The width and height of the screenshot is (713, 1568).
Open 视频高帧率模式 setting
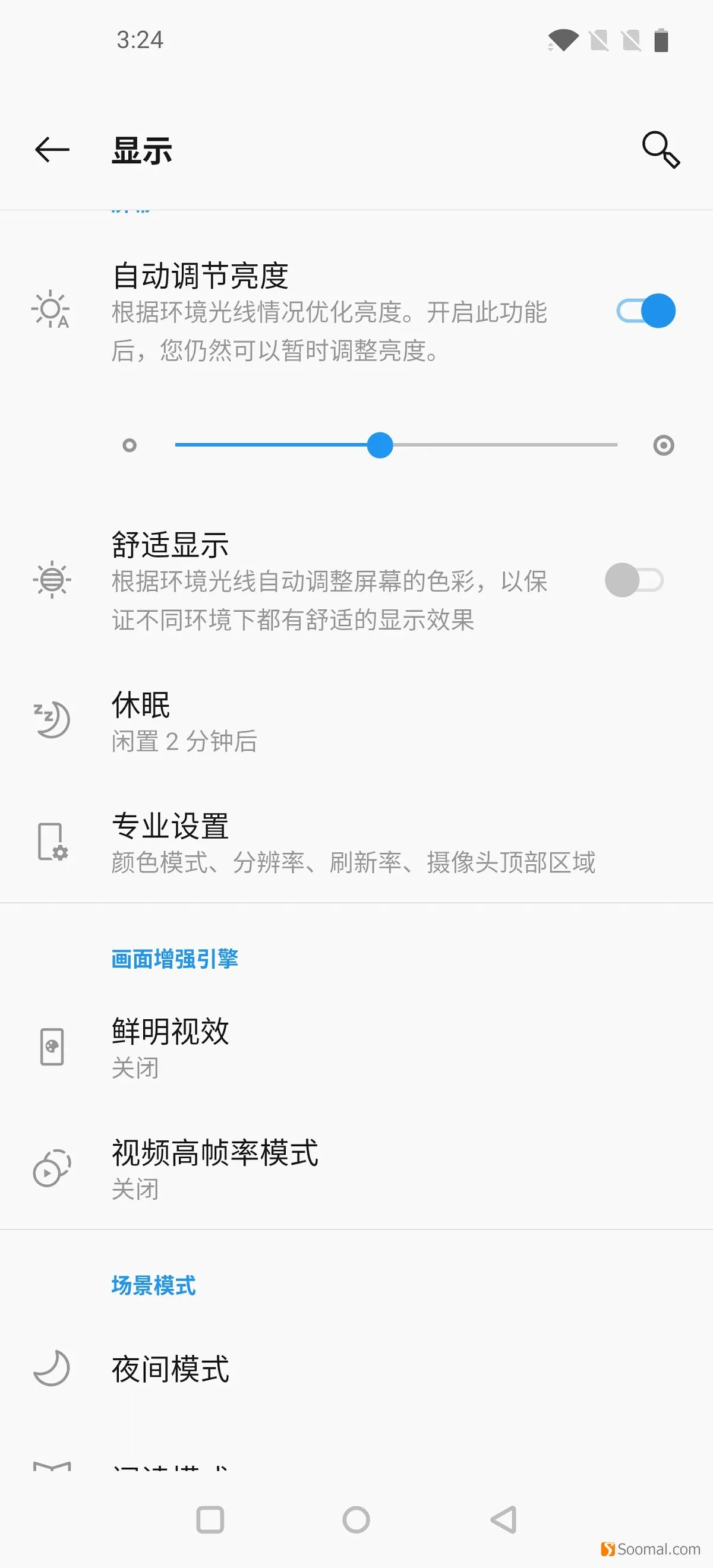(x=356, y=1169)
